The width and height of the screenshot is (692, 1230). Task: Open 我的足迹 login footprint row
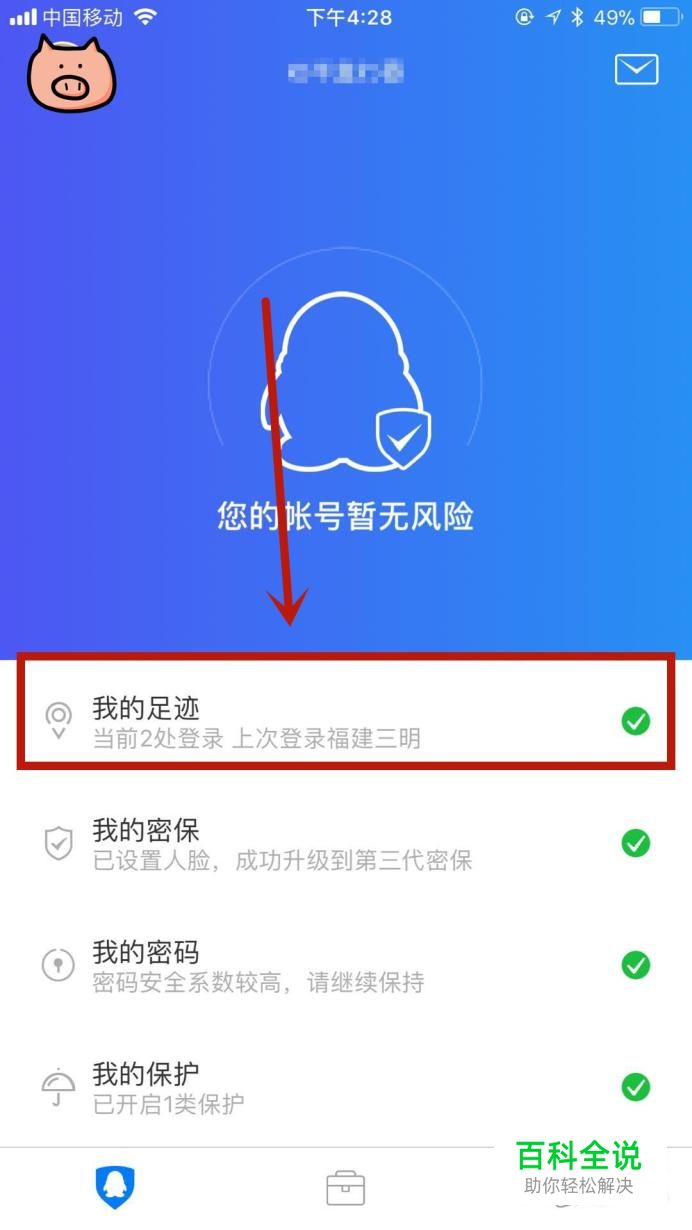tap(345, 722)
